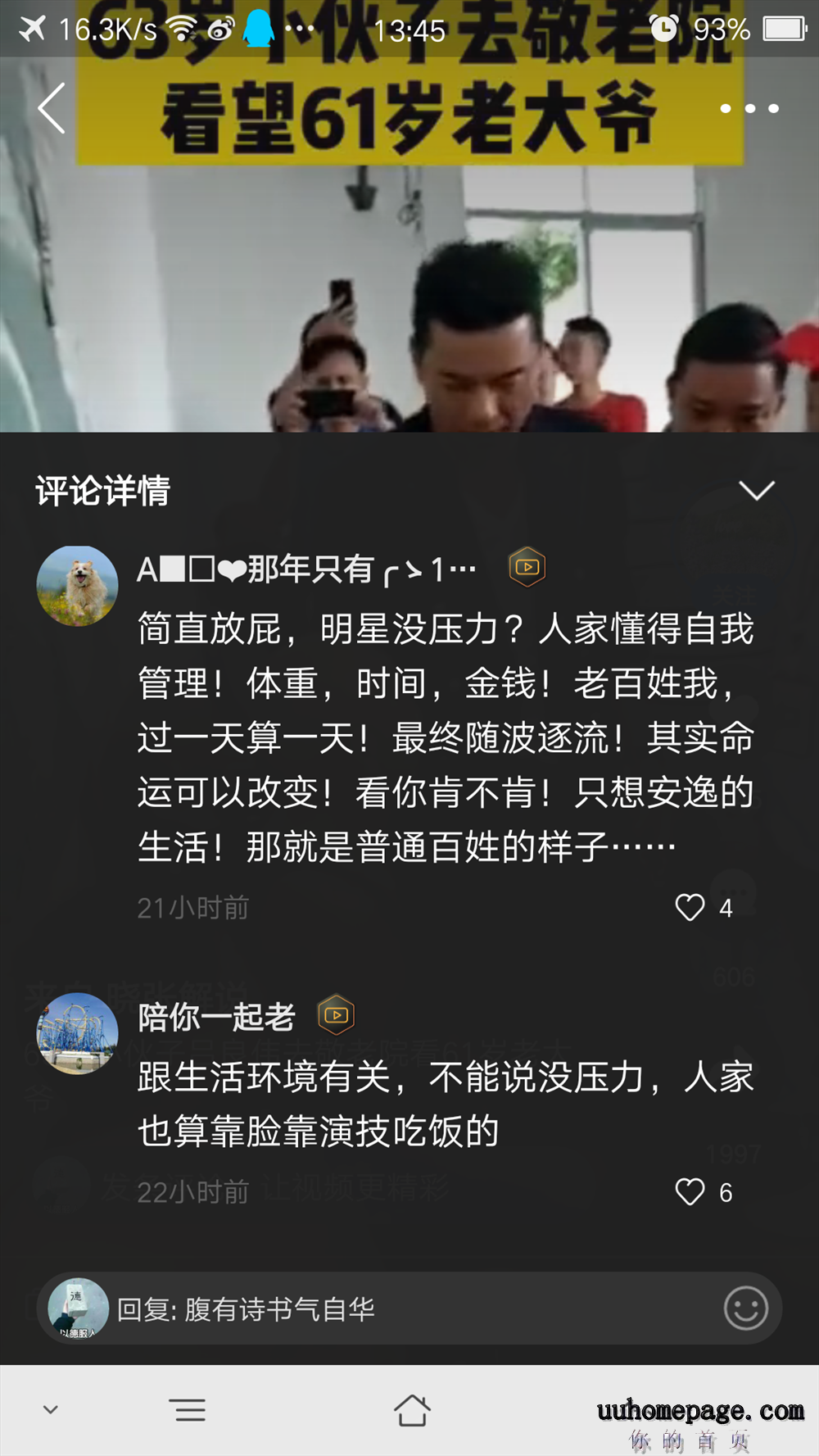Tap the reply field to 腹有诗书气自华
Screen dimensions: 819x1456
393,1309
